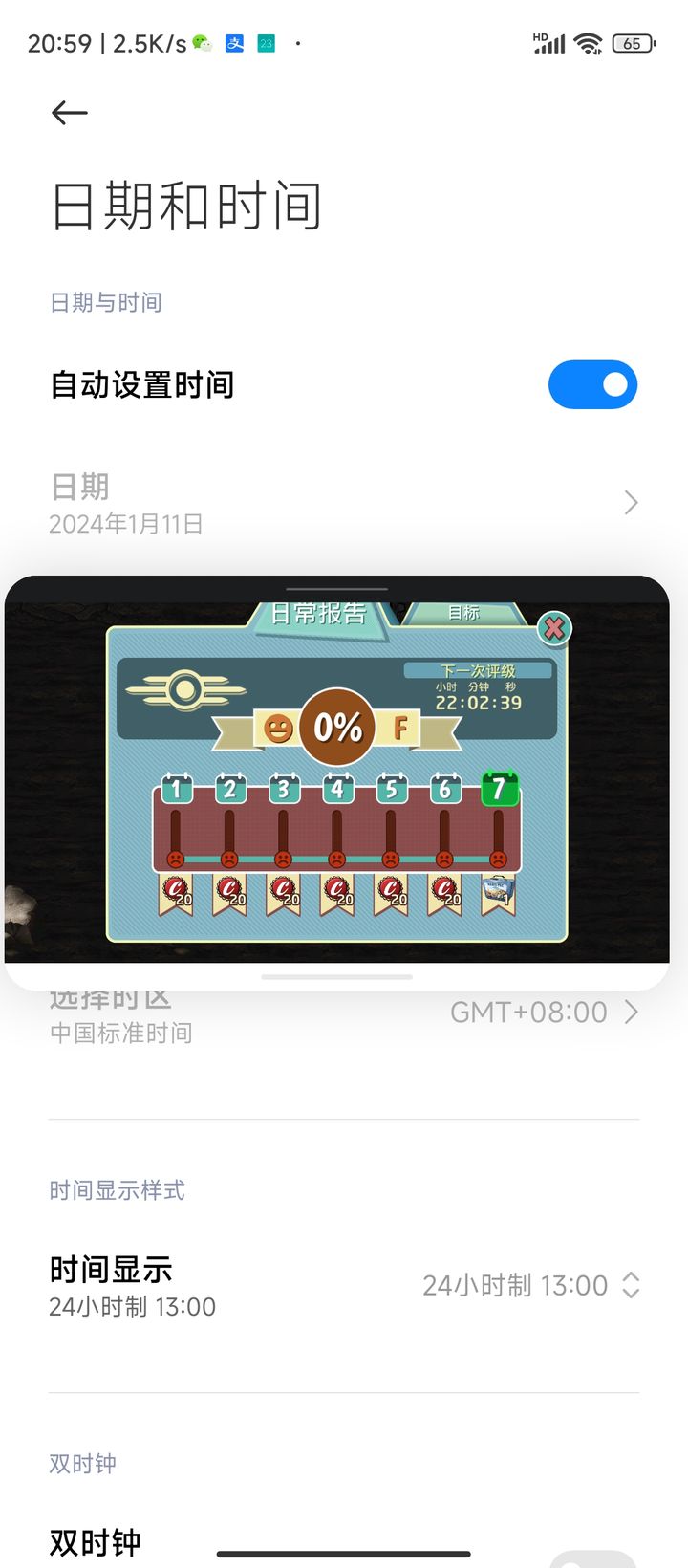Disable the 自动设置时间 toggle
This screenshot has width=688, height=1568.
coord(592,383)
